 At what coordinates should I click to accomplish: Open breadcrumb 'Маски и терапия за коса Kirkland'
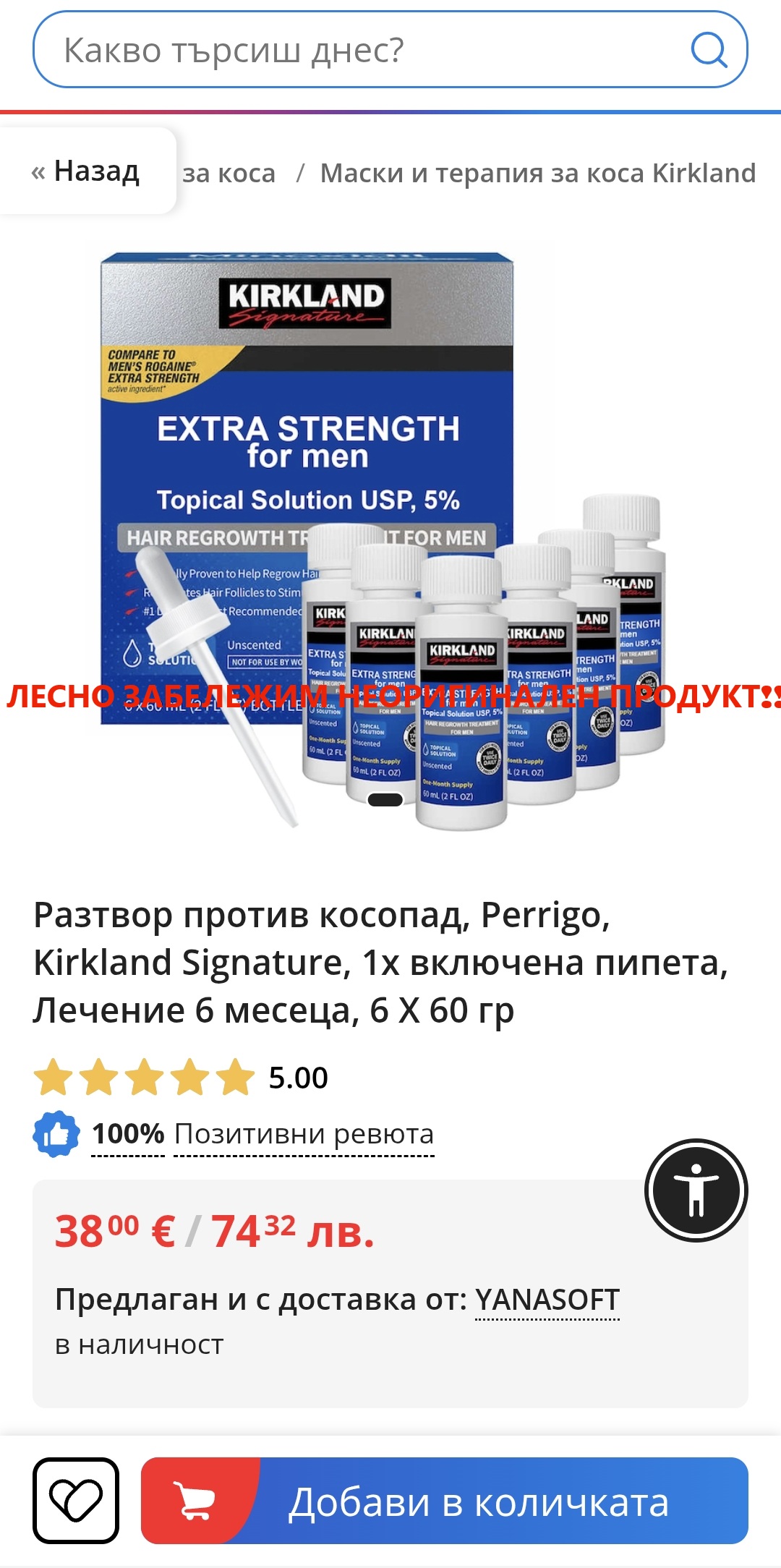pos(537,174)
